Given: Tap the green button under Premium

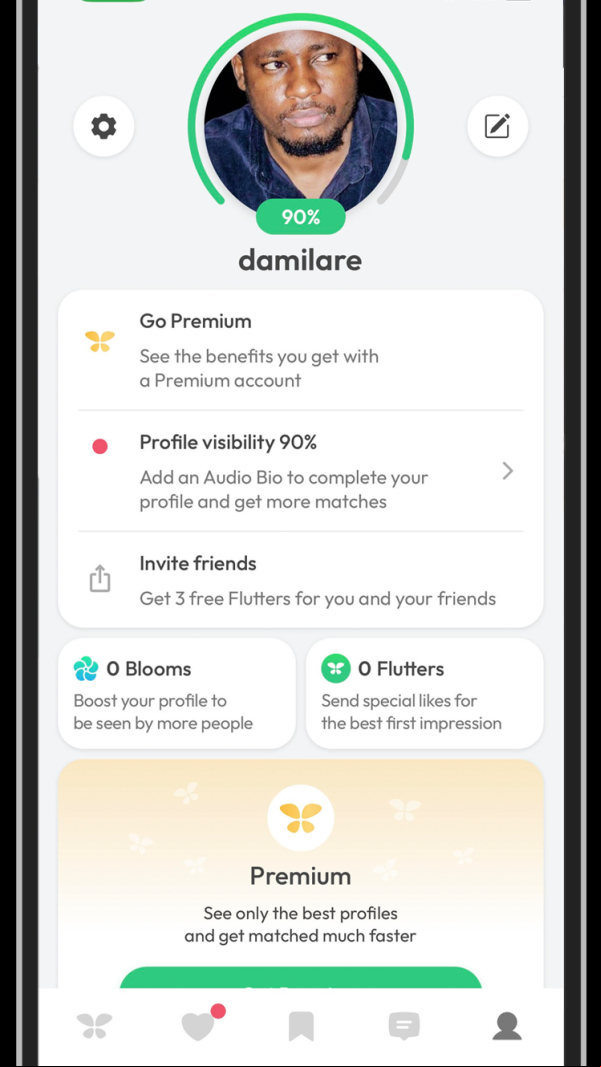Looking at the screenshot, I should coord(300,978).
